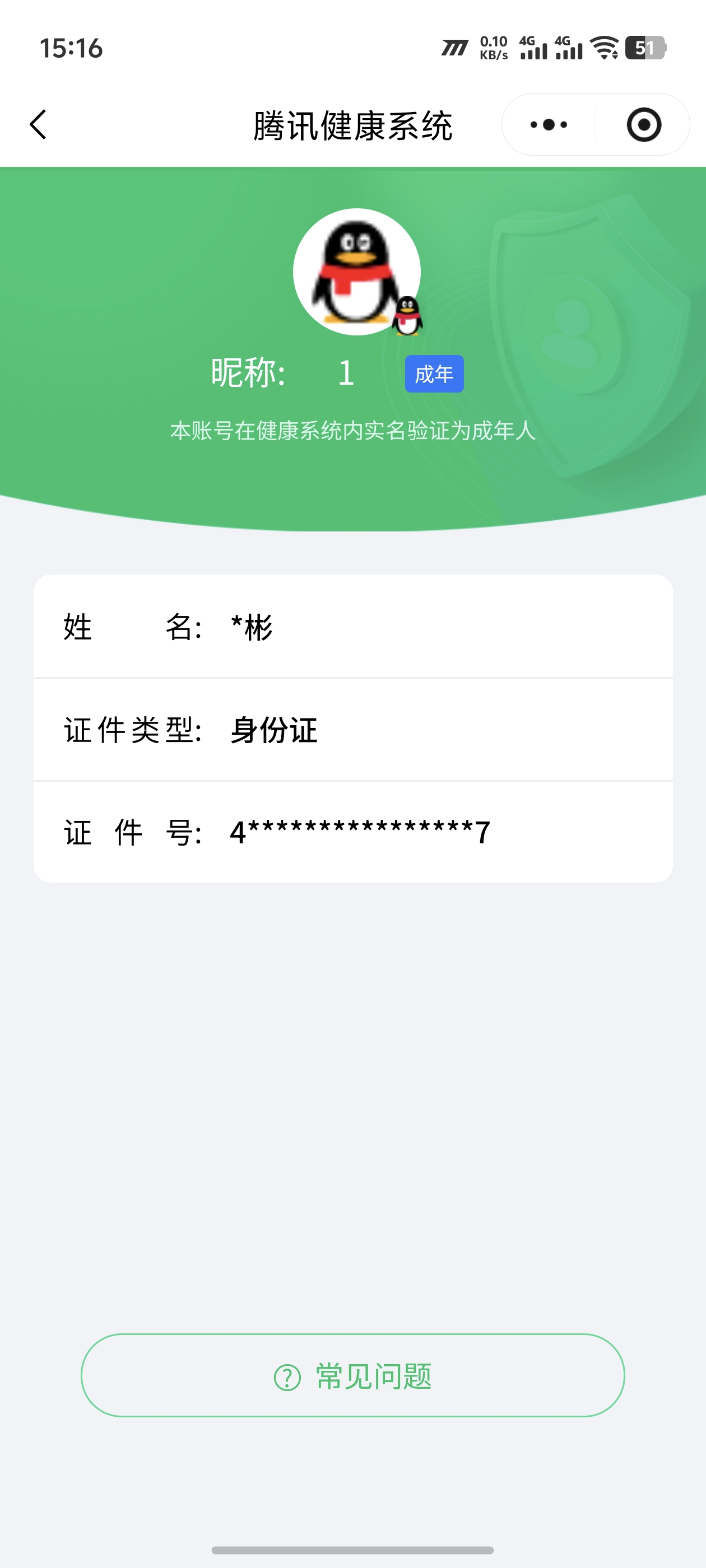Tap the bottom home indicator bar
This screenshot has width=706, height=1568.
pos(352,1550)
